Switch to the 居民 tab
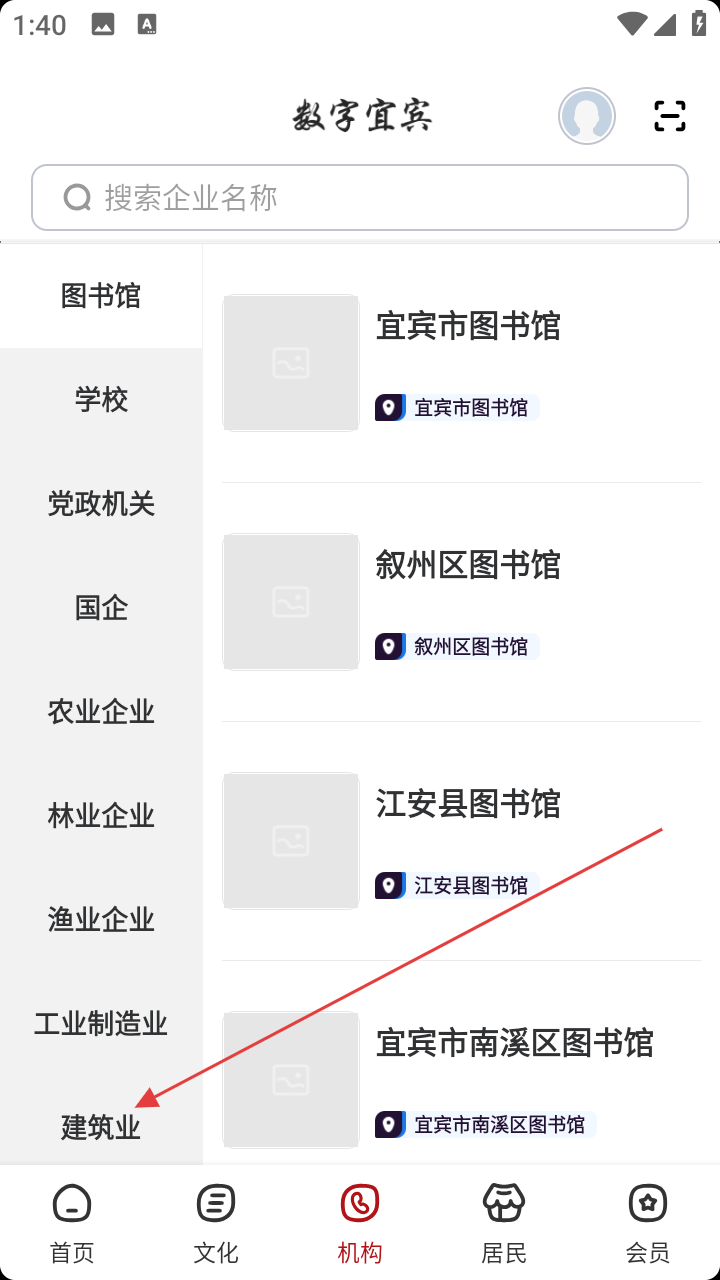The width and height of the screenshot is (720, 1280). coord(504,1222)
